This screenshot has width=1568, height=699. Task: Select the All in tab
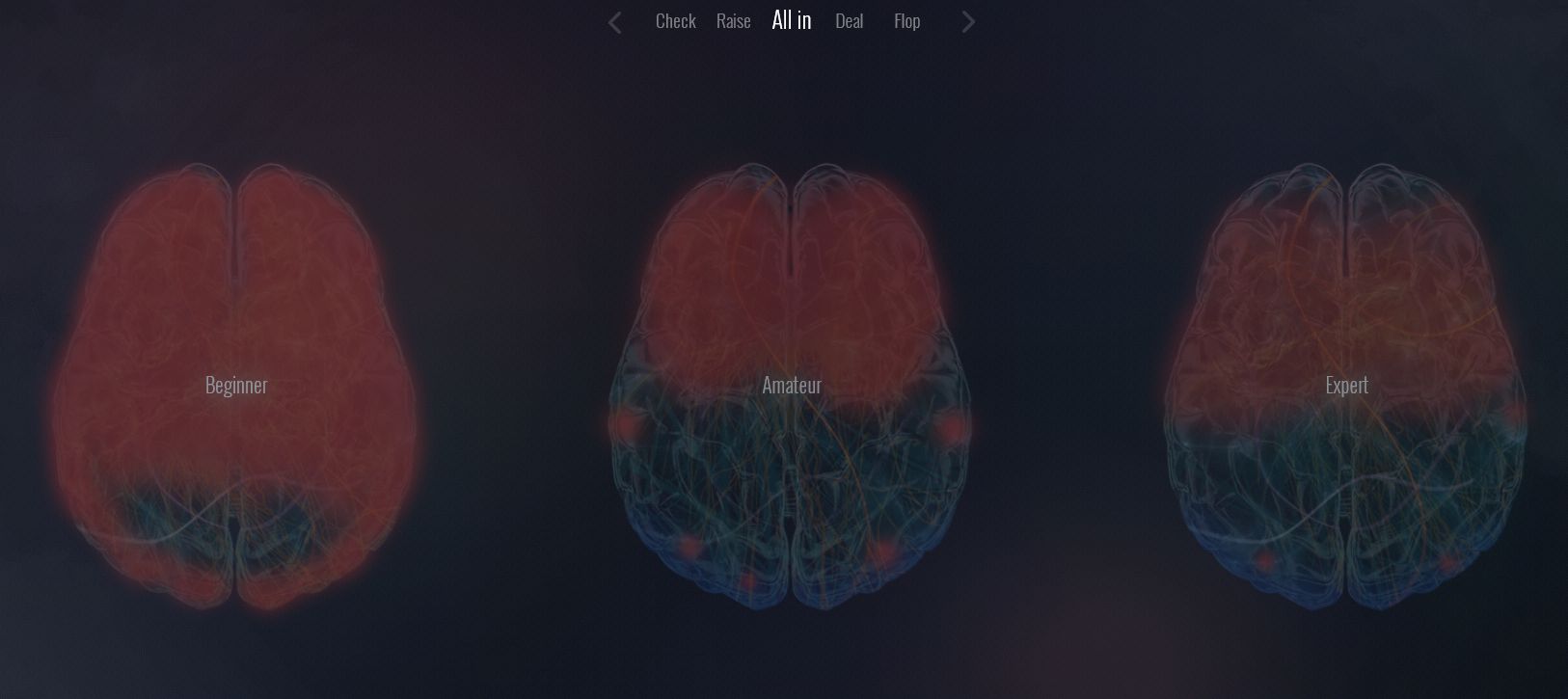click(791, 20)
